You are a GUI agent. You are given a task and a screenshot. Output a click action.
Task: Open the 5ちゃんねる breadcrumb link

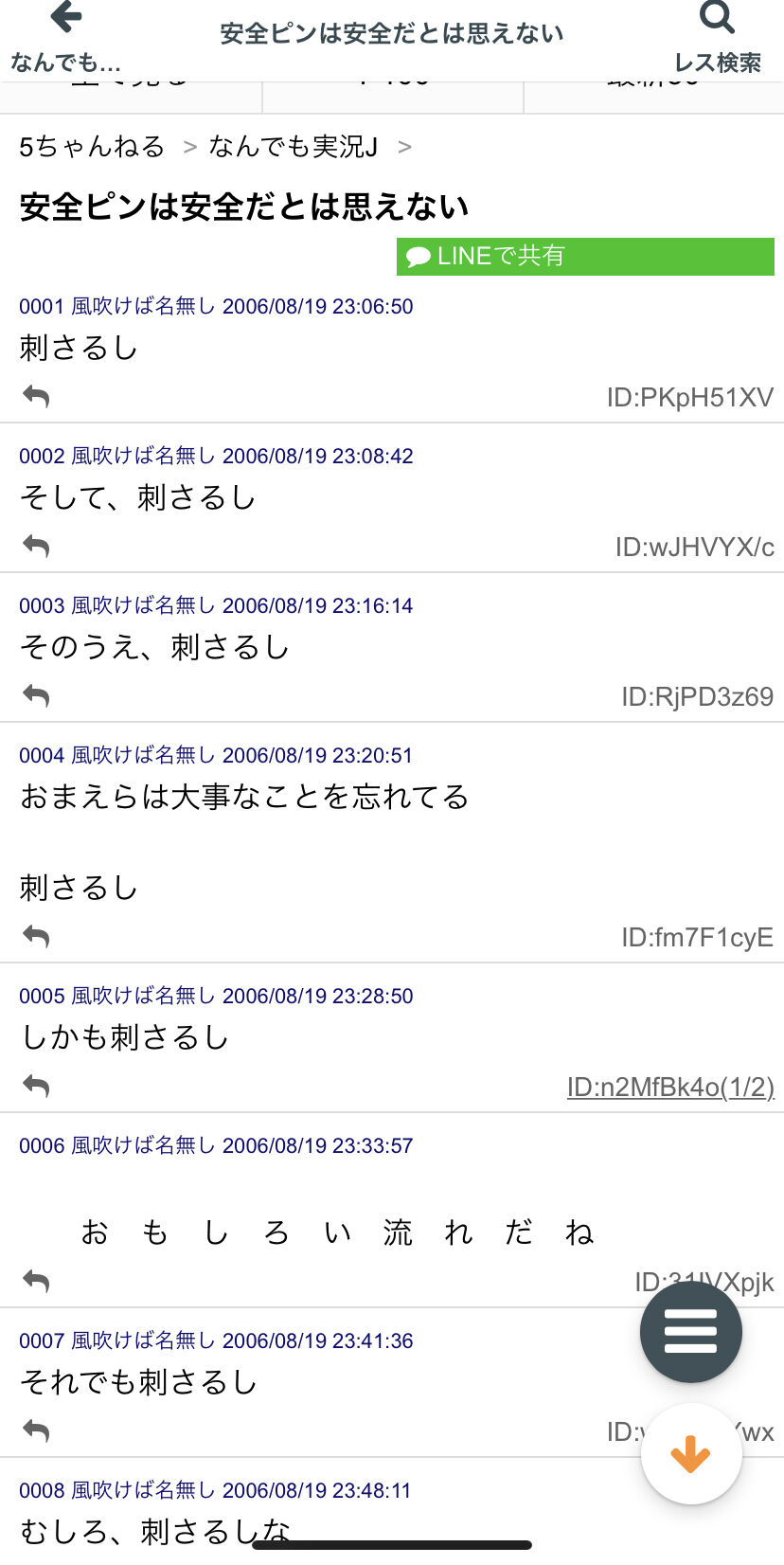tap(92, 147)
